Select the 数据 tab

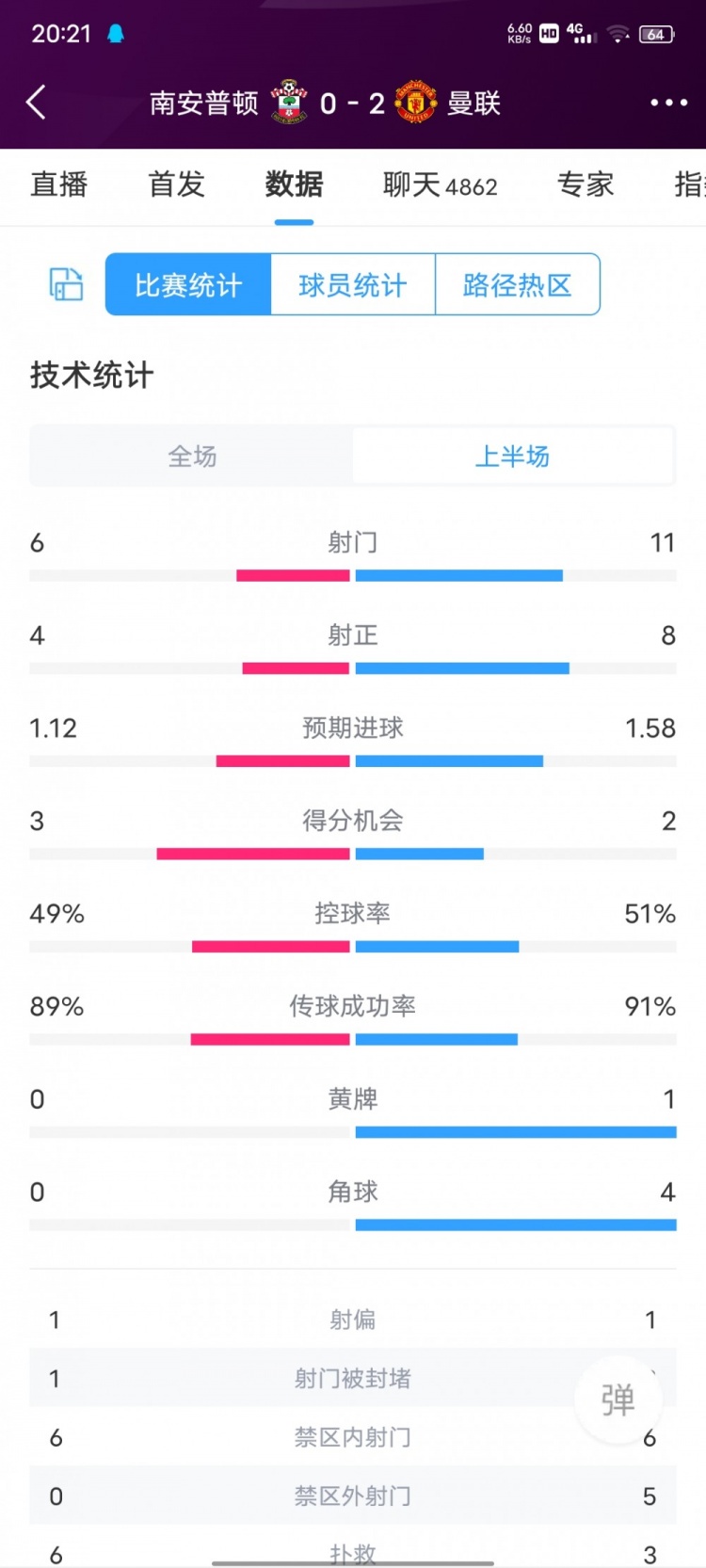click(x=294, y=184)
